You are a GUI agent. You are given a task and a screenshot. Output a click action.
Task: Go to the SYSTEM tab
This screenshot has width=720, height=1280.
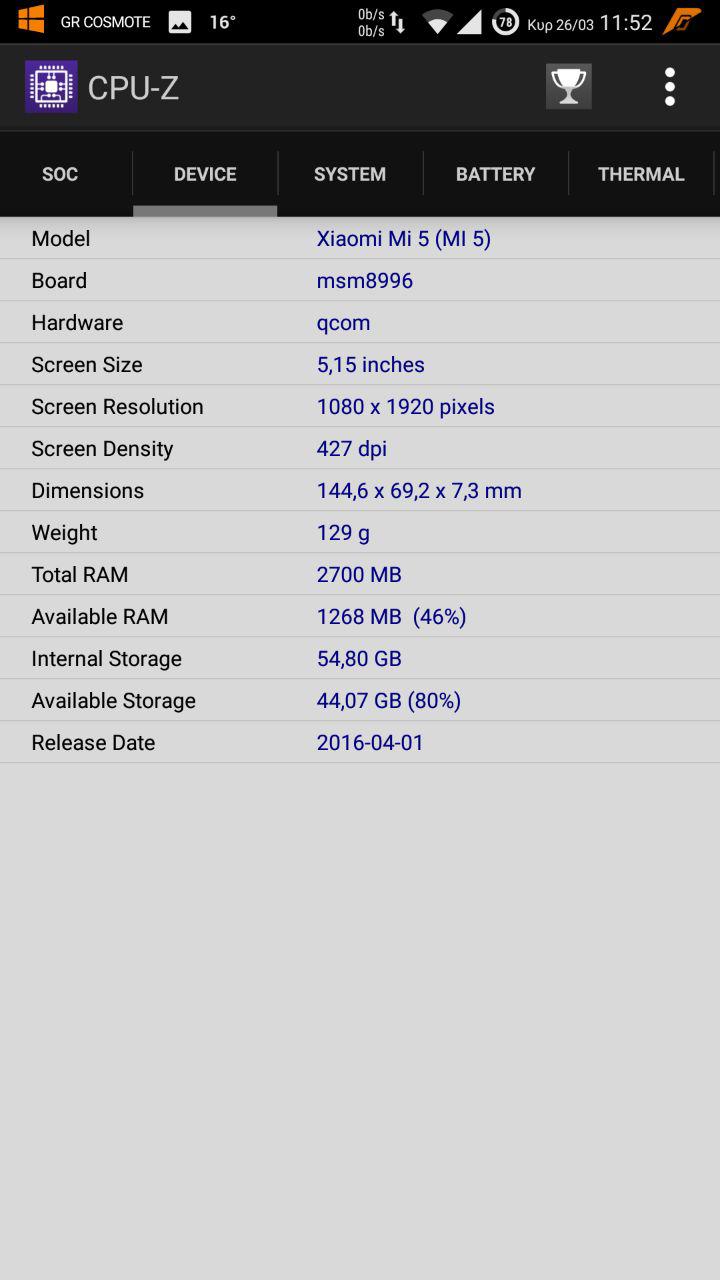(x=350, y=174)
